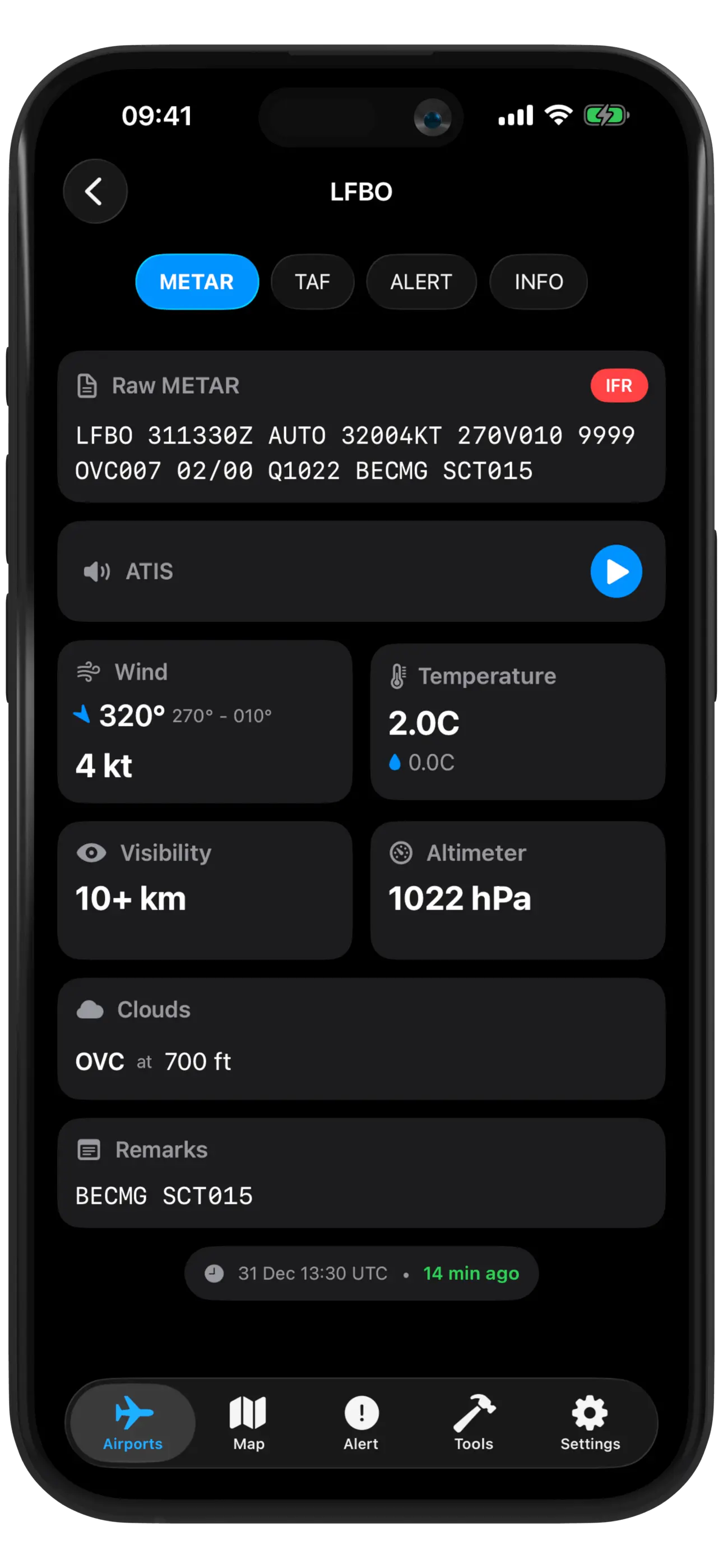723x1568 pixels.
Task: Switch to the TAF tab
Action: pyautogui.click(x=313, y=282)
